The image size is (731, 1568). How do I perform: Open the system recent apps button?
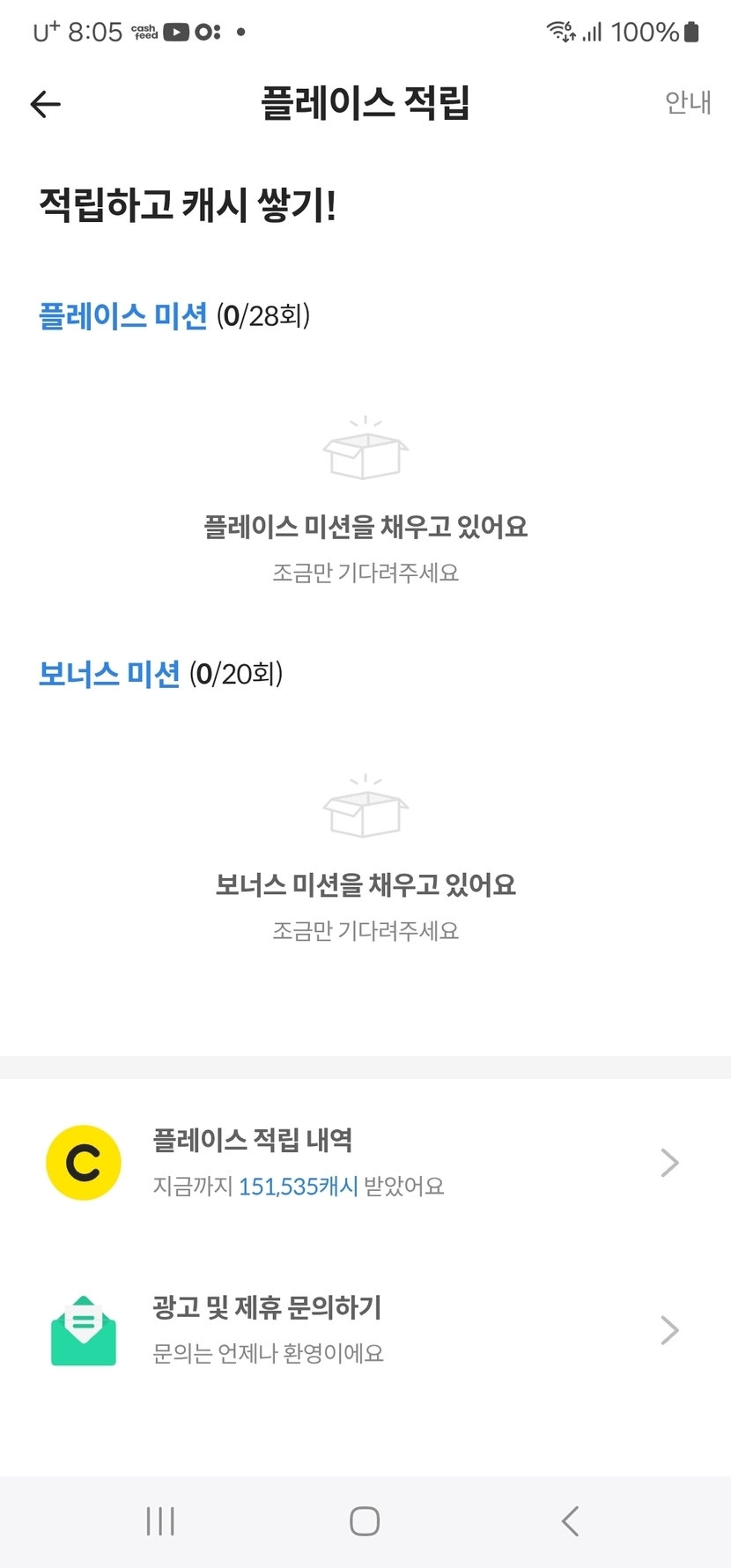click(x=160, y=1521)
